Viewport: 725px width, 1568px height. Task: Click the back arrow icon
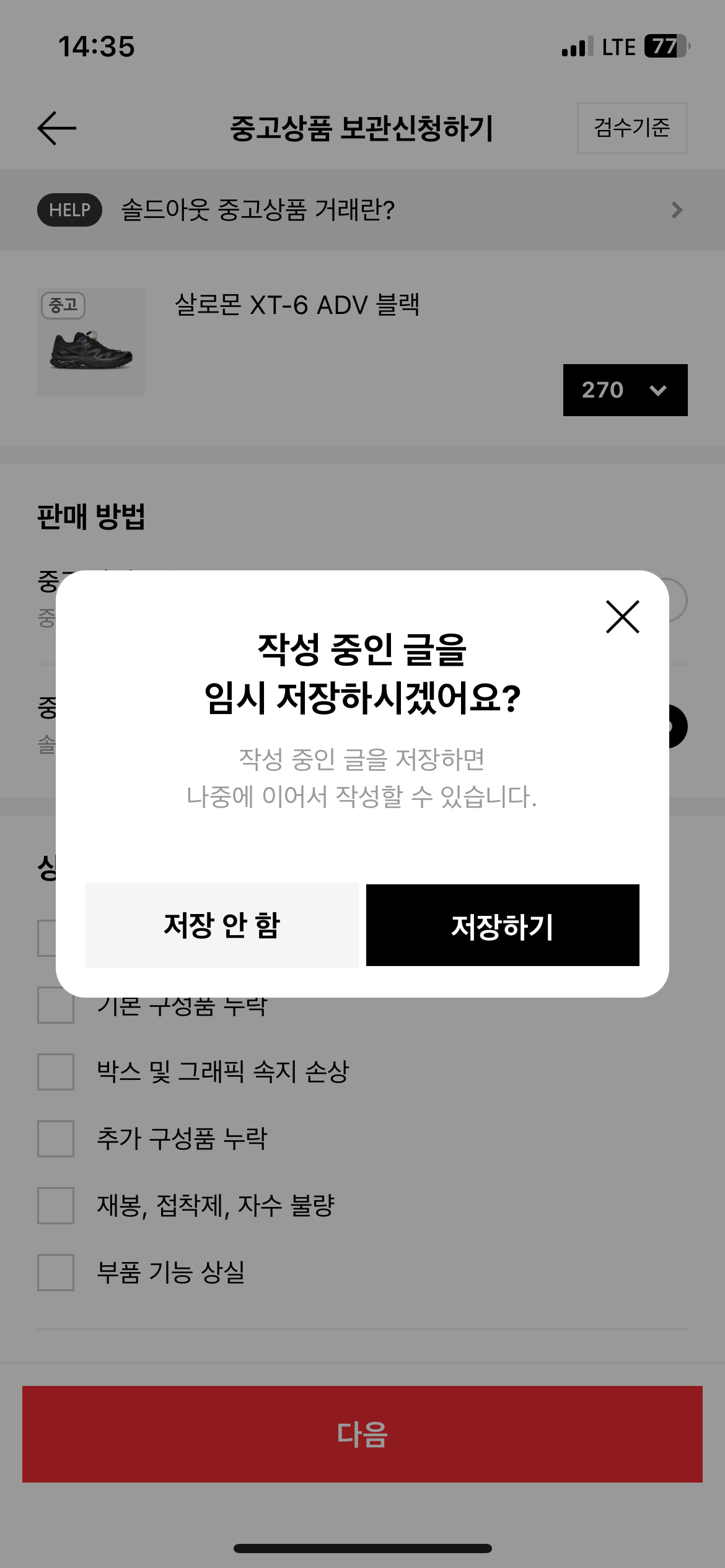pos(57,128)
